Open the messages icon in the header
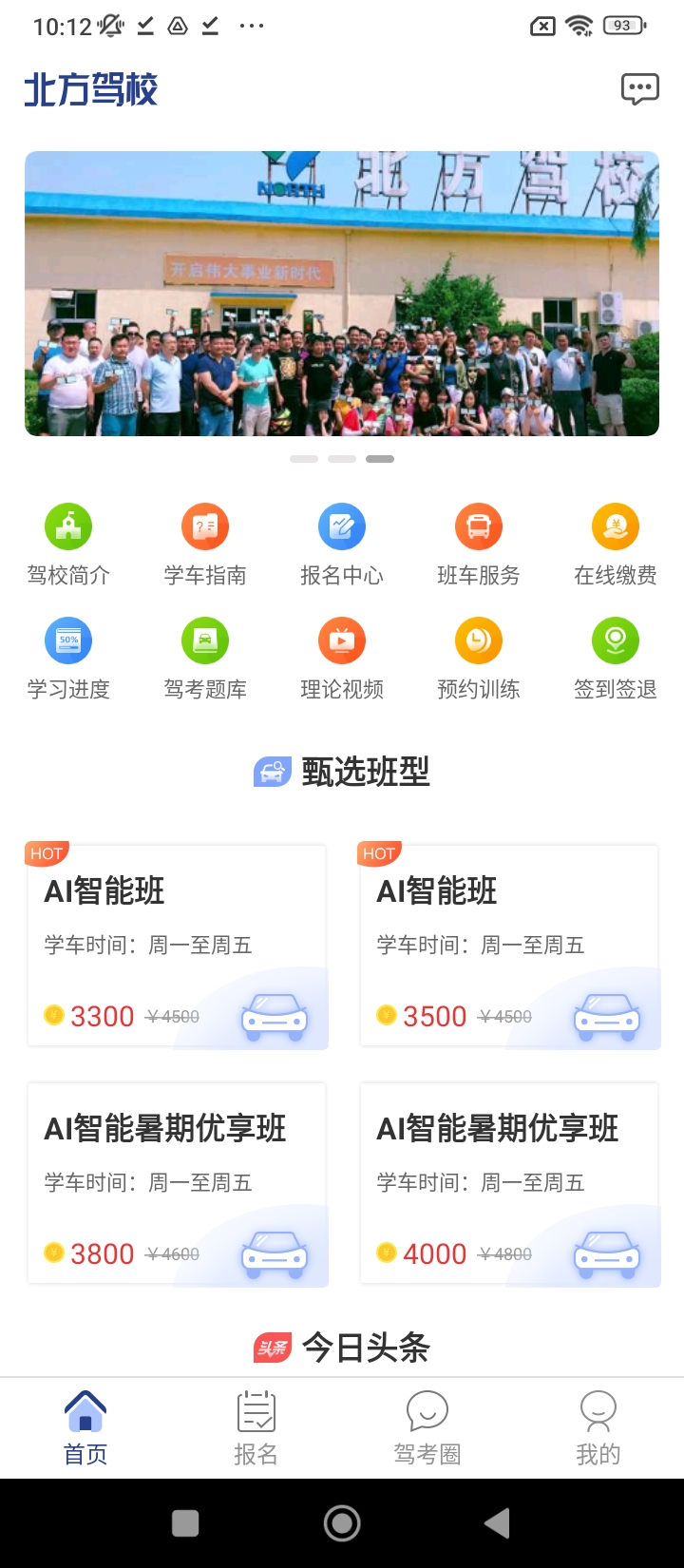 [x=639, y=89]
